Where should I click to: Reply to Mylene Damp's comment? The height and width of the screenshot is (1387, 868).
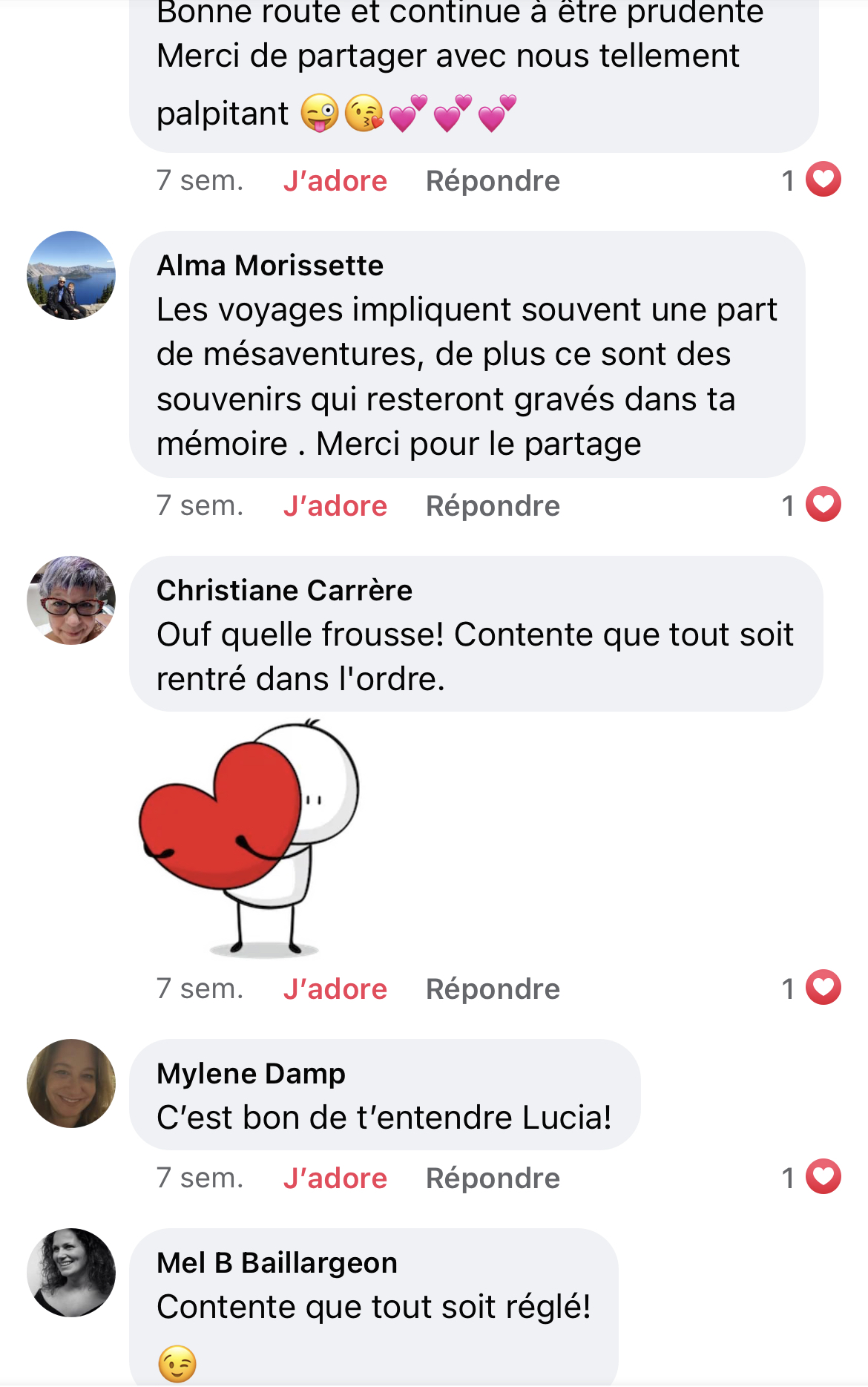(493, 1178)
